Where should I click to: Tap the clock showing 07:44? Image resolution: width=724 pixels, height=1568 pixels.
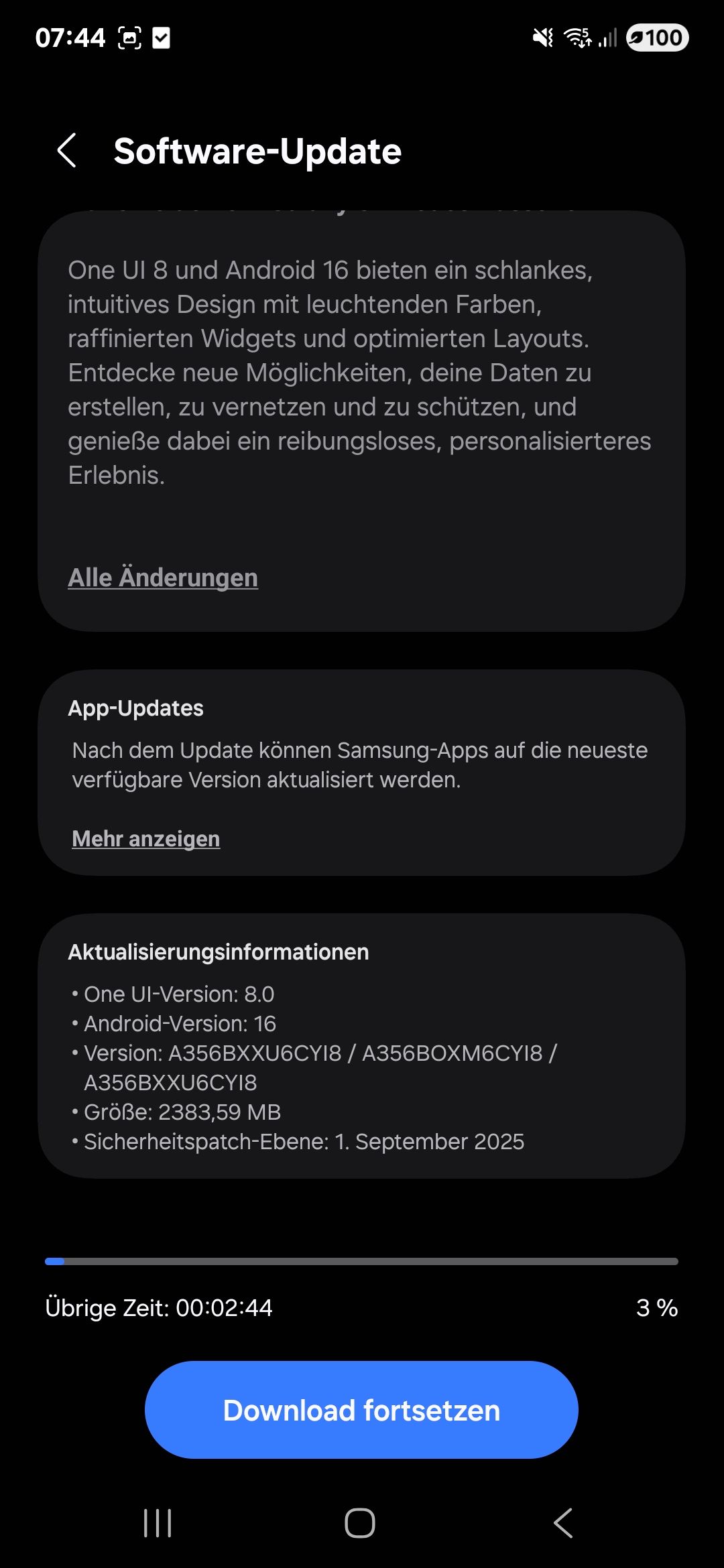coord(71,38)
